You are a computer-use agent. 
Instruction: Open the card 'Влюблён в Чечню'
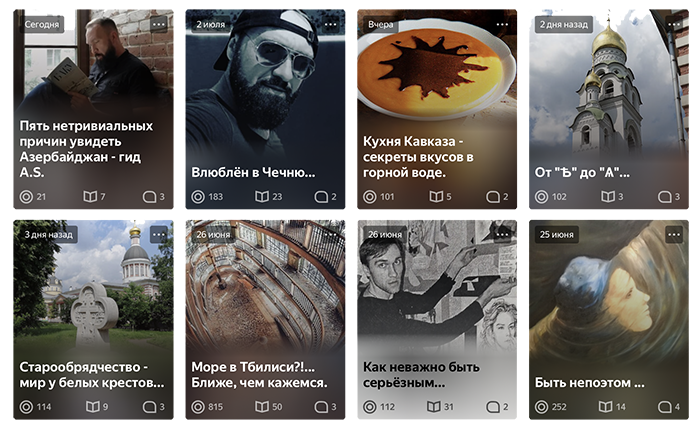[253, 172]
